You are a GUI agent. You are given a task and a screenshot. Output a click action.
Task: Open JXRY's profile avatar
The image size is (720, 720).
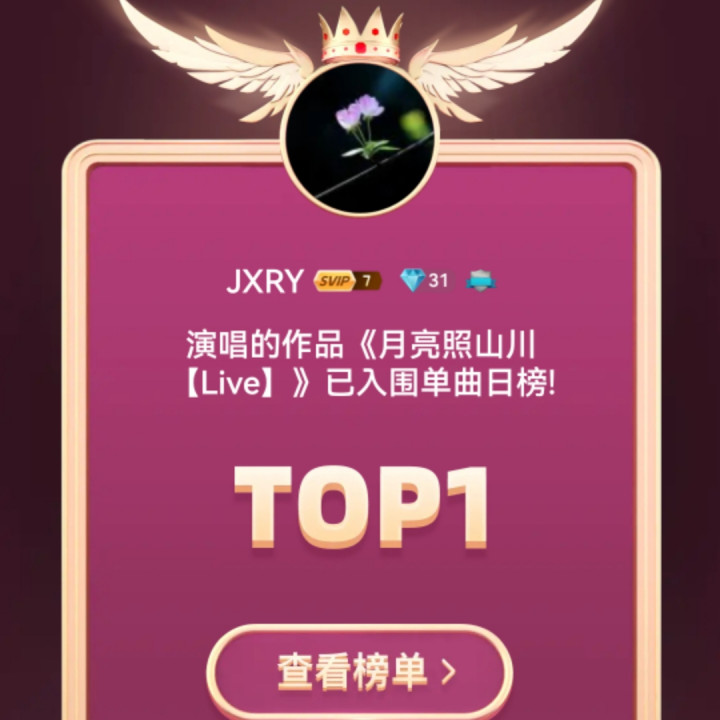[360, 138]
